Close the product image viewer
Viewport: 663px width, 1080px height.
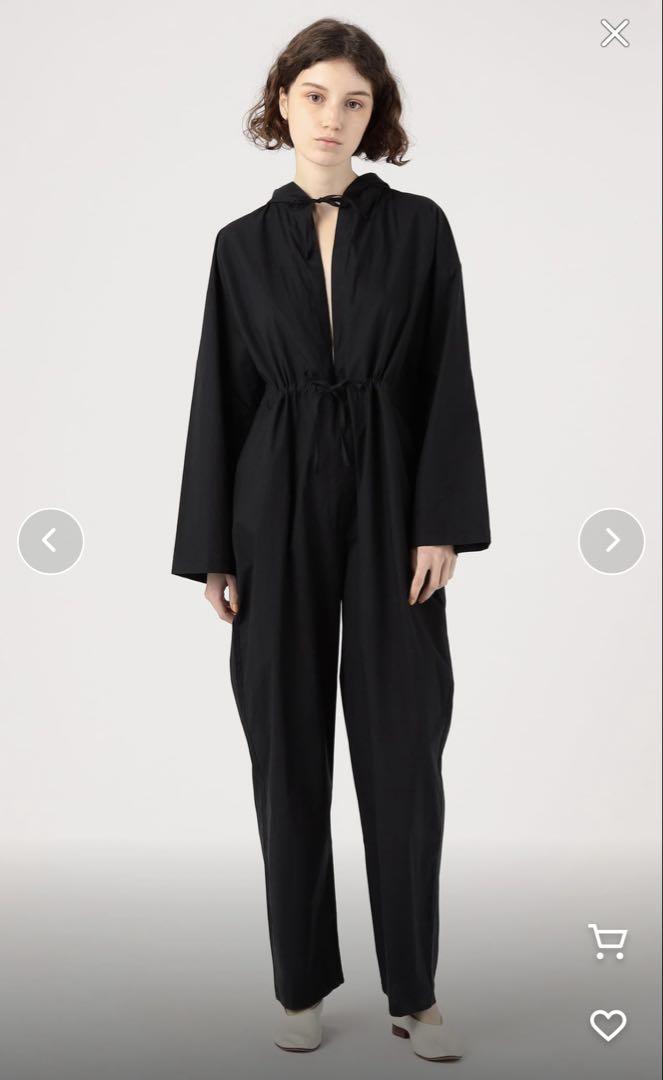click(614, 33)
